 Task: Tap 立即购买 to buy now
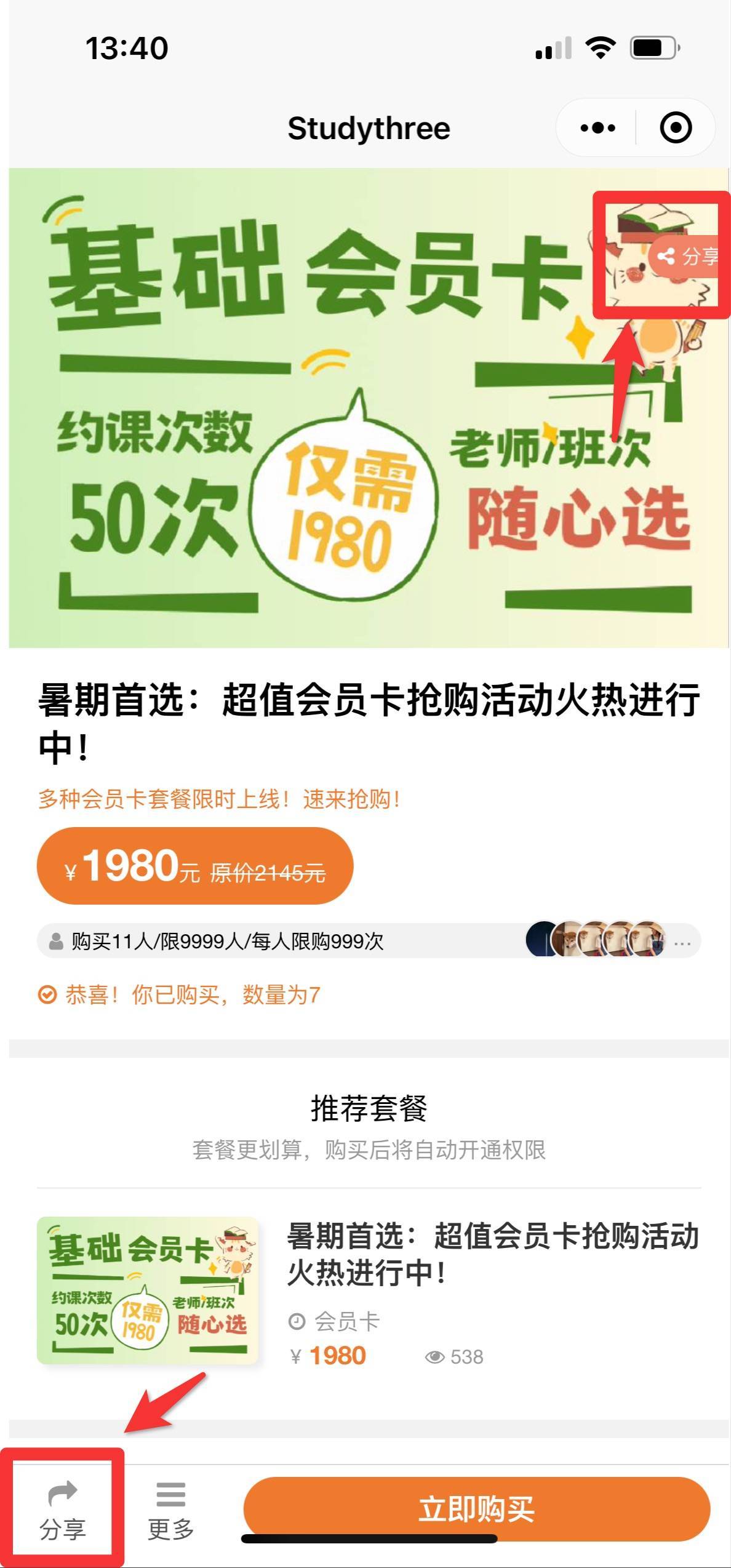476,1509
